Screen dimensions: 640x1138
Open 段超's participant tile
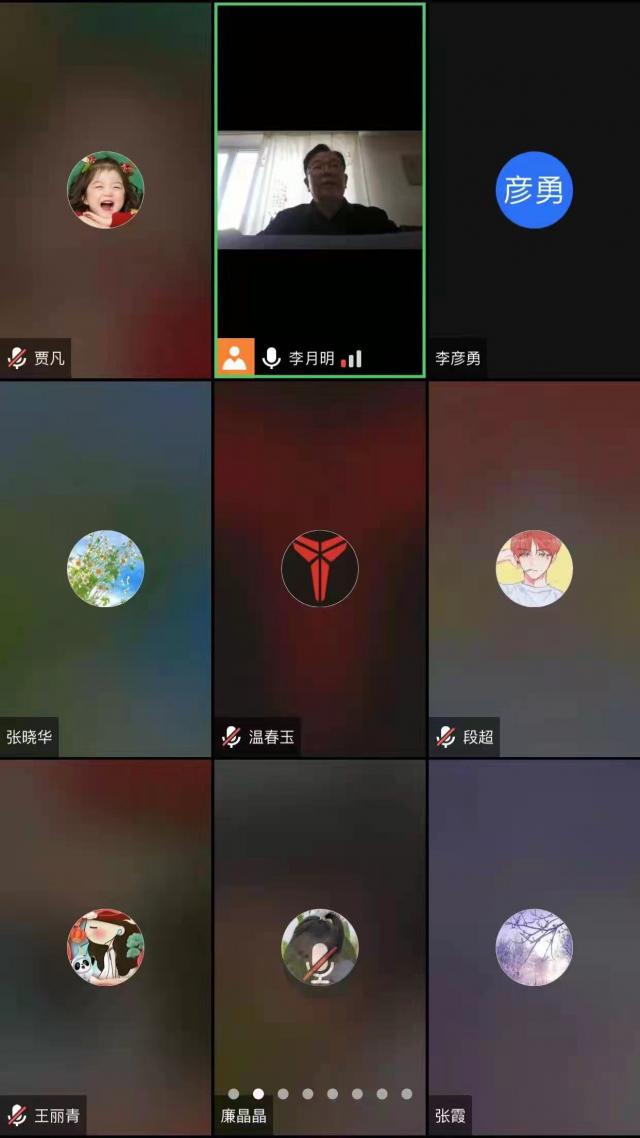[x=534, y=568]
